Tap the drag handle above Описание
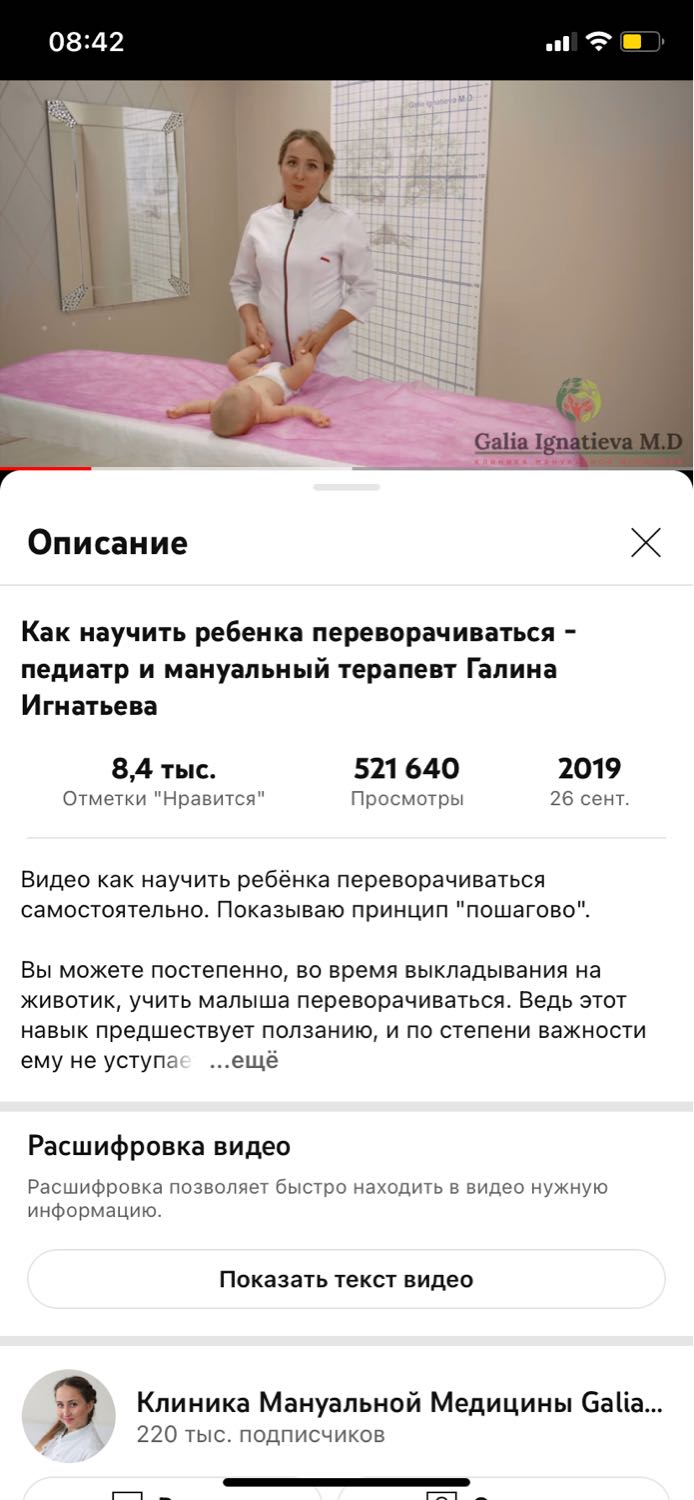Image resolution: width=694 pixels, height=1500 pixels. pyautogui.click(x=346, y=487)
